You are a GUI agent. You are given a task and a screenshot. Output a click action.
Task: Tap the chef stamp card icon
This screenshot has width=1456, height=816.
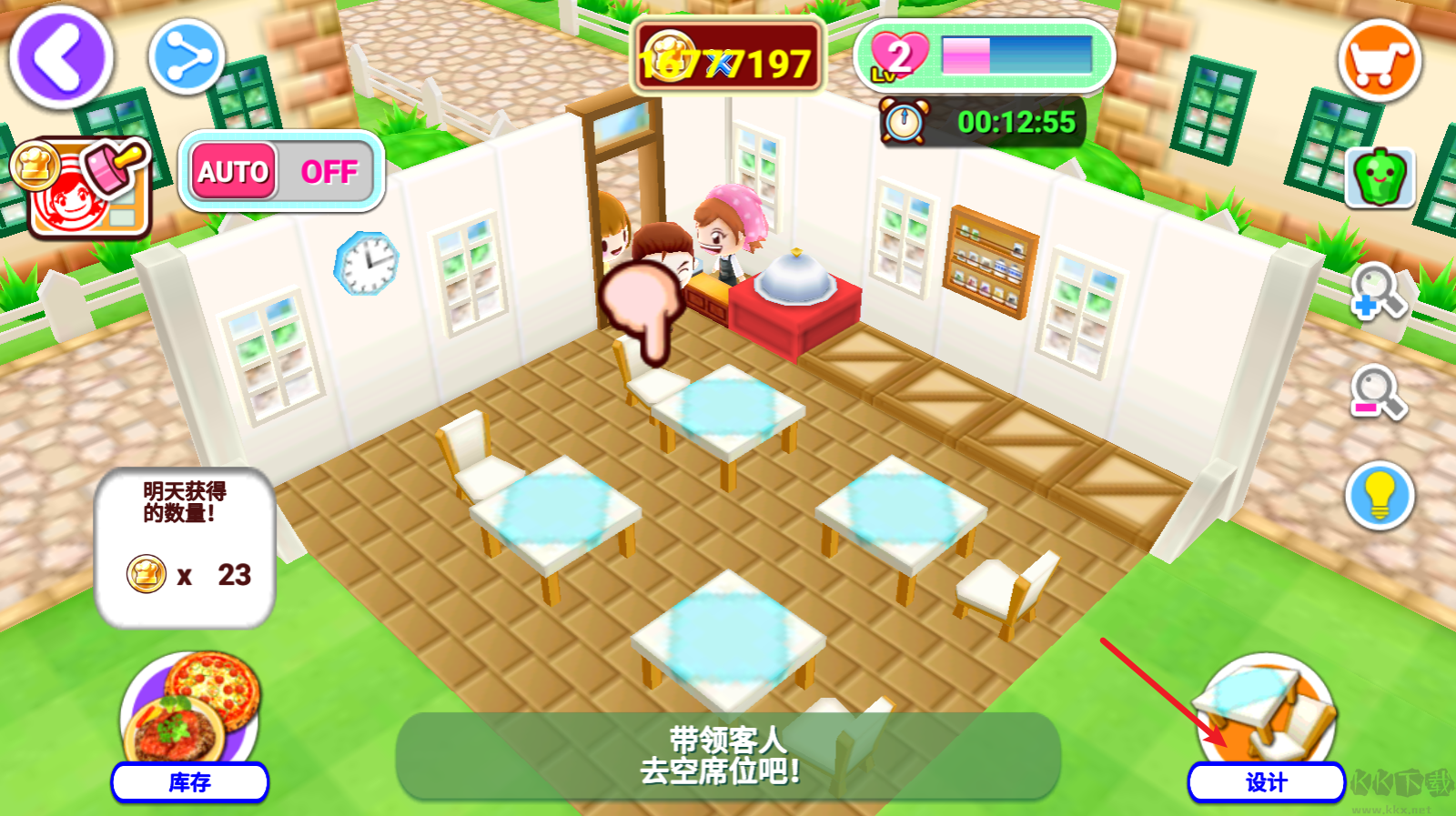82,187
